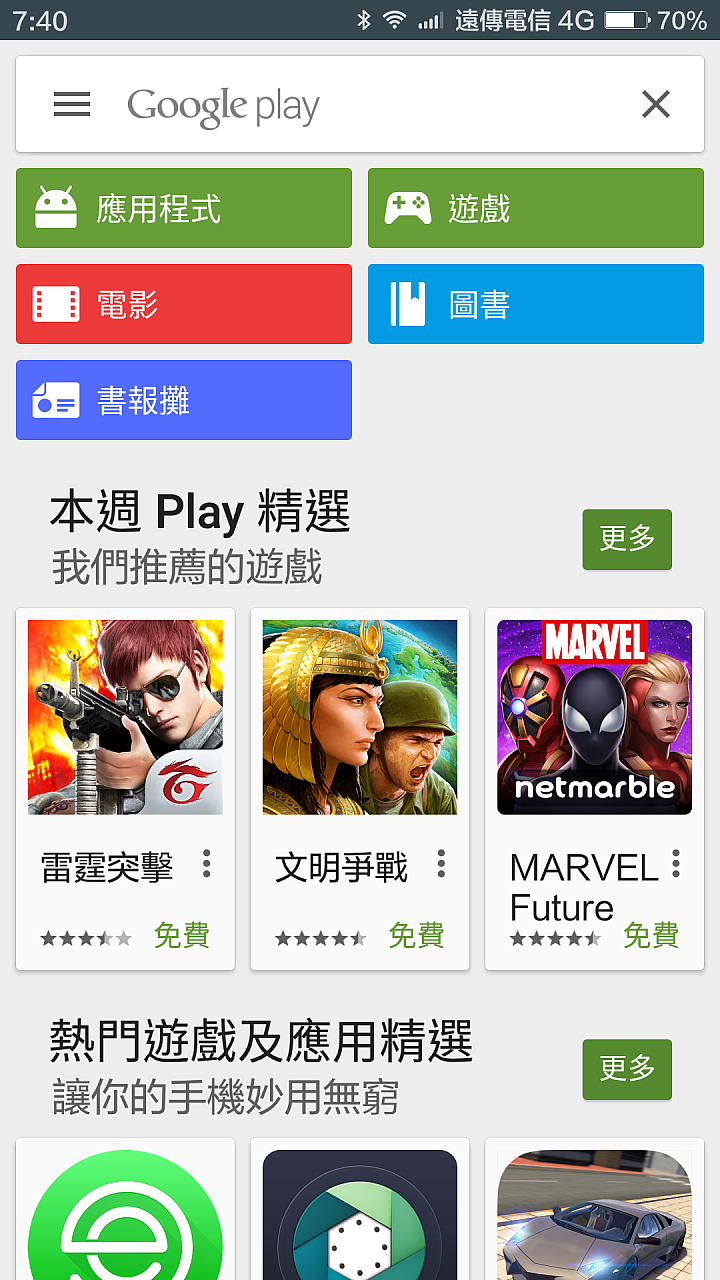Open overflow menu on MARVEL Future card

pyautogui.click(x=675, y=864)
